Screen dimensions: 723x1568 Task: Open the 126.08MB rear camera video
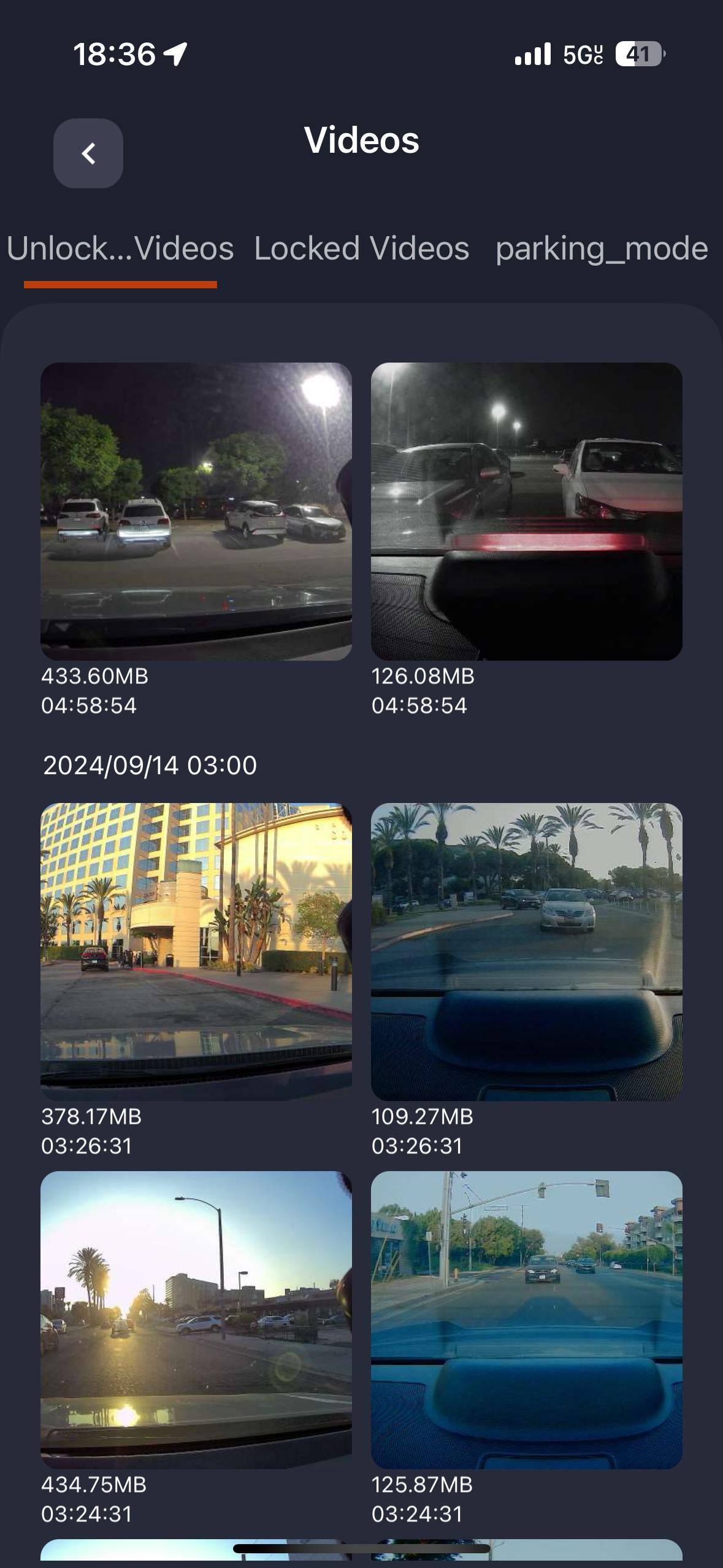tap(526, 511)
